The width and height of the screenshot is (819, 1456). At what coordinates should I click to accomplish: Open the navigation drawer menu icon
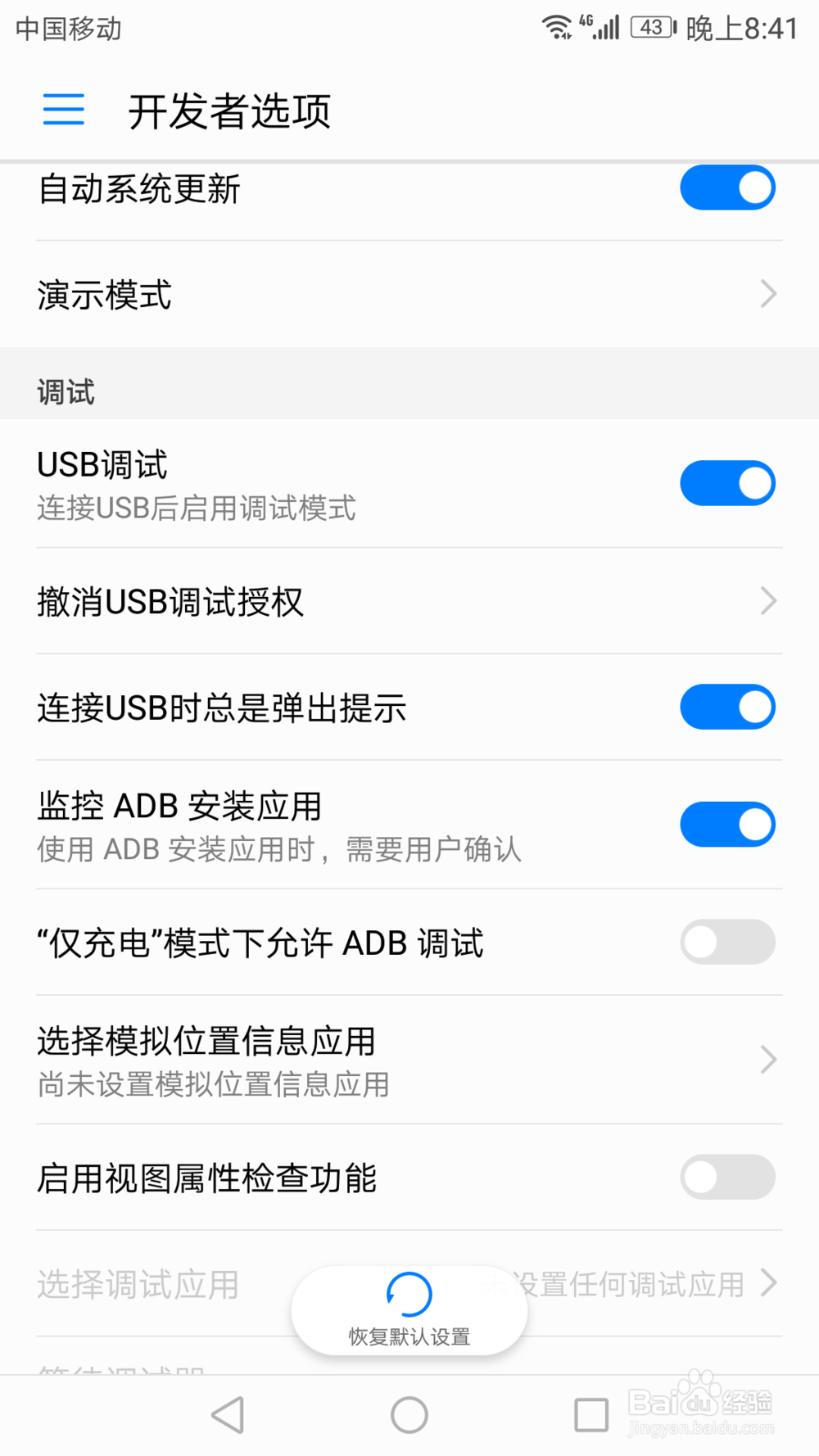[62, 109]
